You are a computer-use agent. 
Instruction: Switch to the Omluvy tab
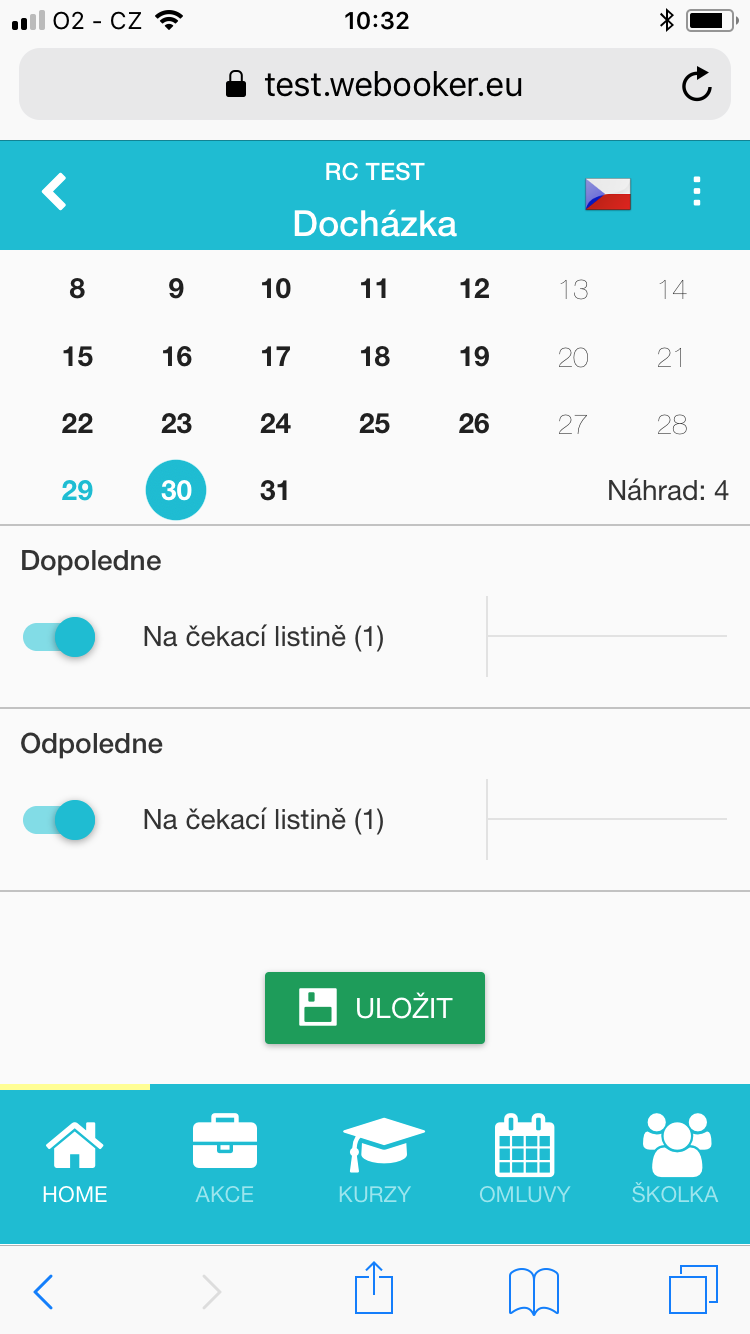click(525, 1160)
